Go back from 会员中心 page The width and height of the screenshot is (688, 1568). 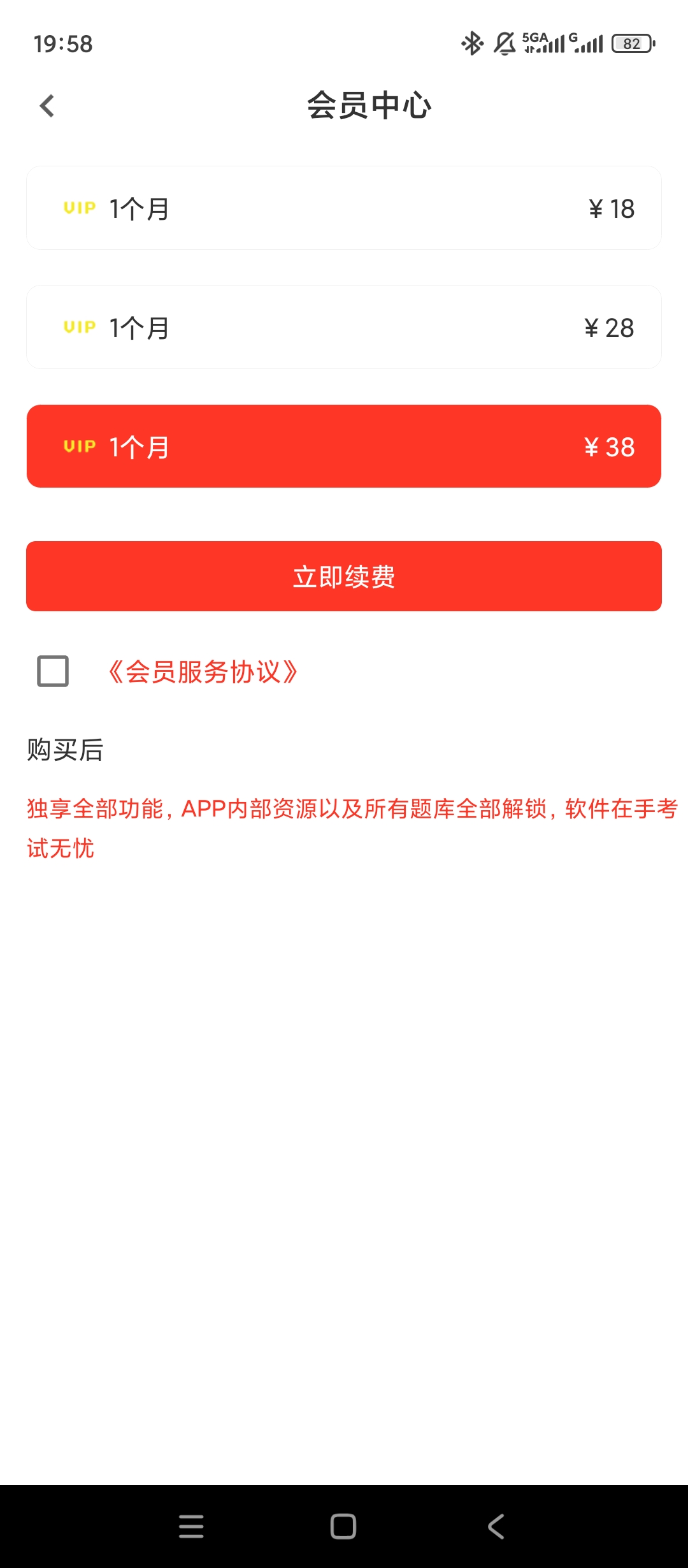tap(47, 106)
